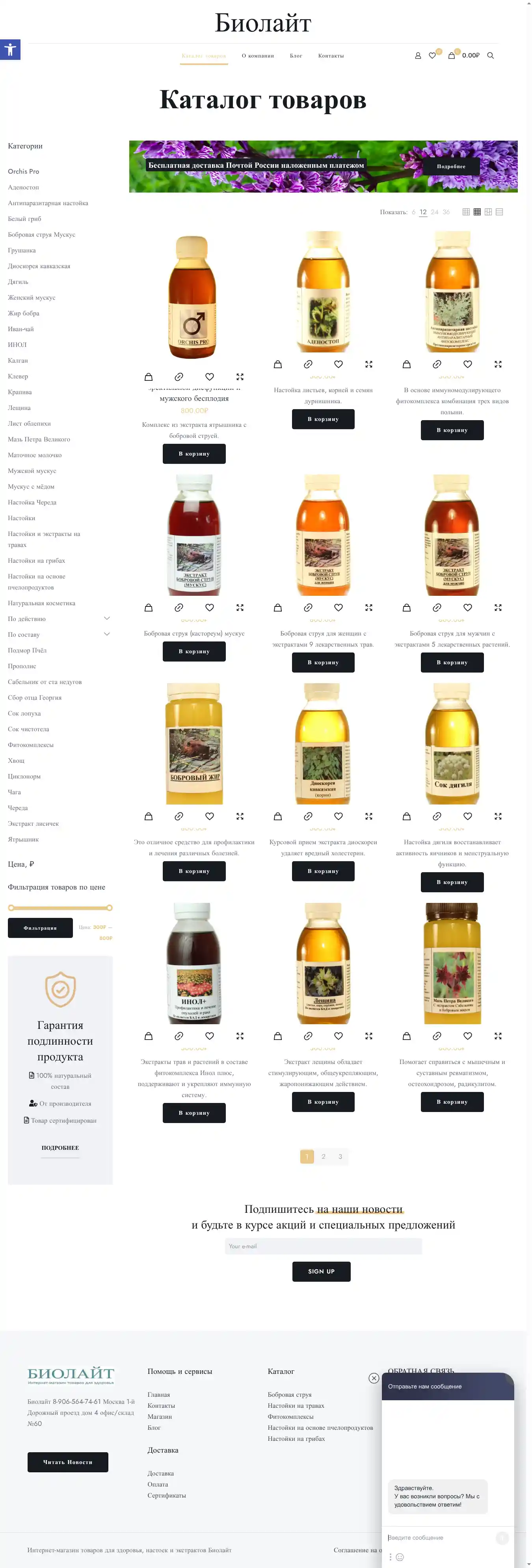Go to page 2 of the catalog
This screenshot has width=532, height=1568.
[x=323, y=1156]
